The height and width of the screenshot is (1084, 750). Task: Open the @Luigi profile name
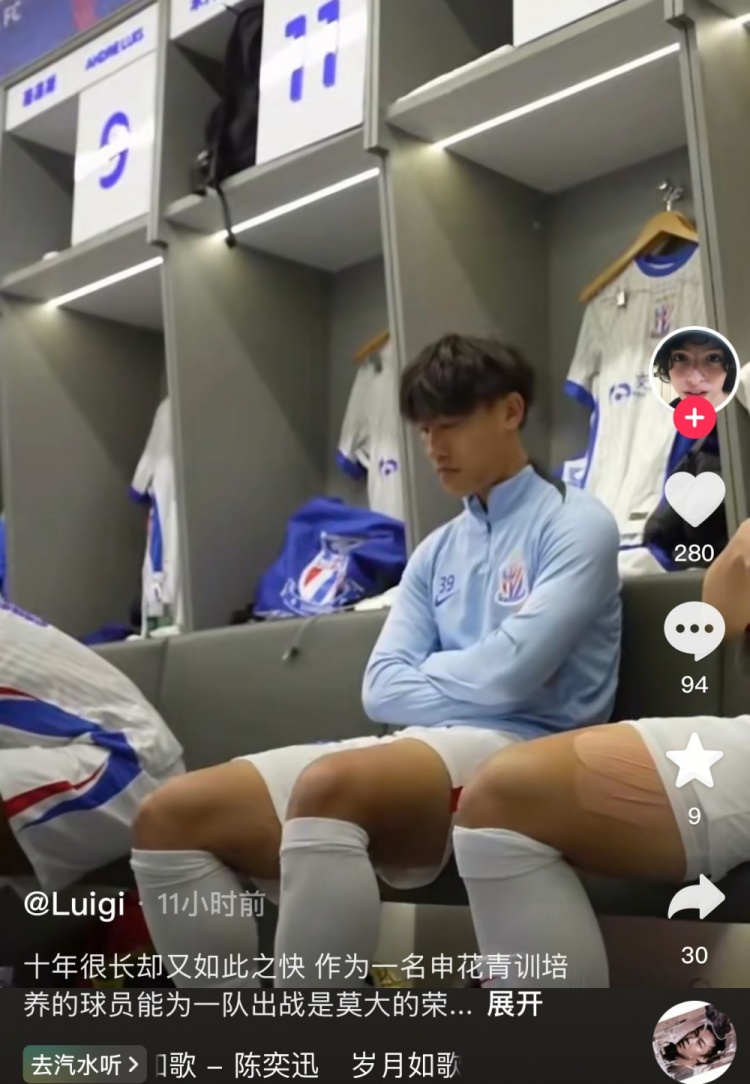[75, 905]
